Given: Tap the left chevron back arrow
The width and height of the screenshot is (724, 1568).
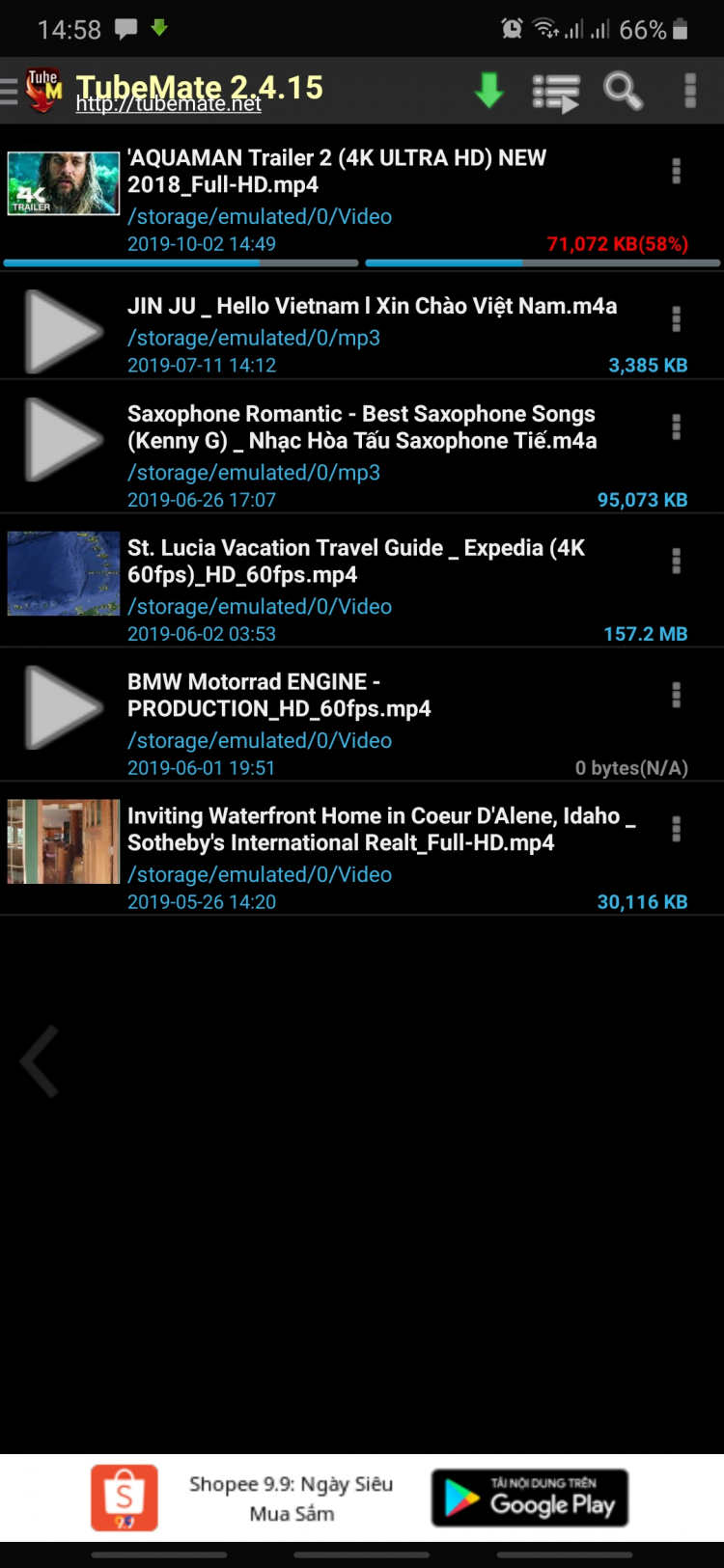Looking at the screenshot, I should (41, 1060).
